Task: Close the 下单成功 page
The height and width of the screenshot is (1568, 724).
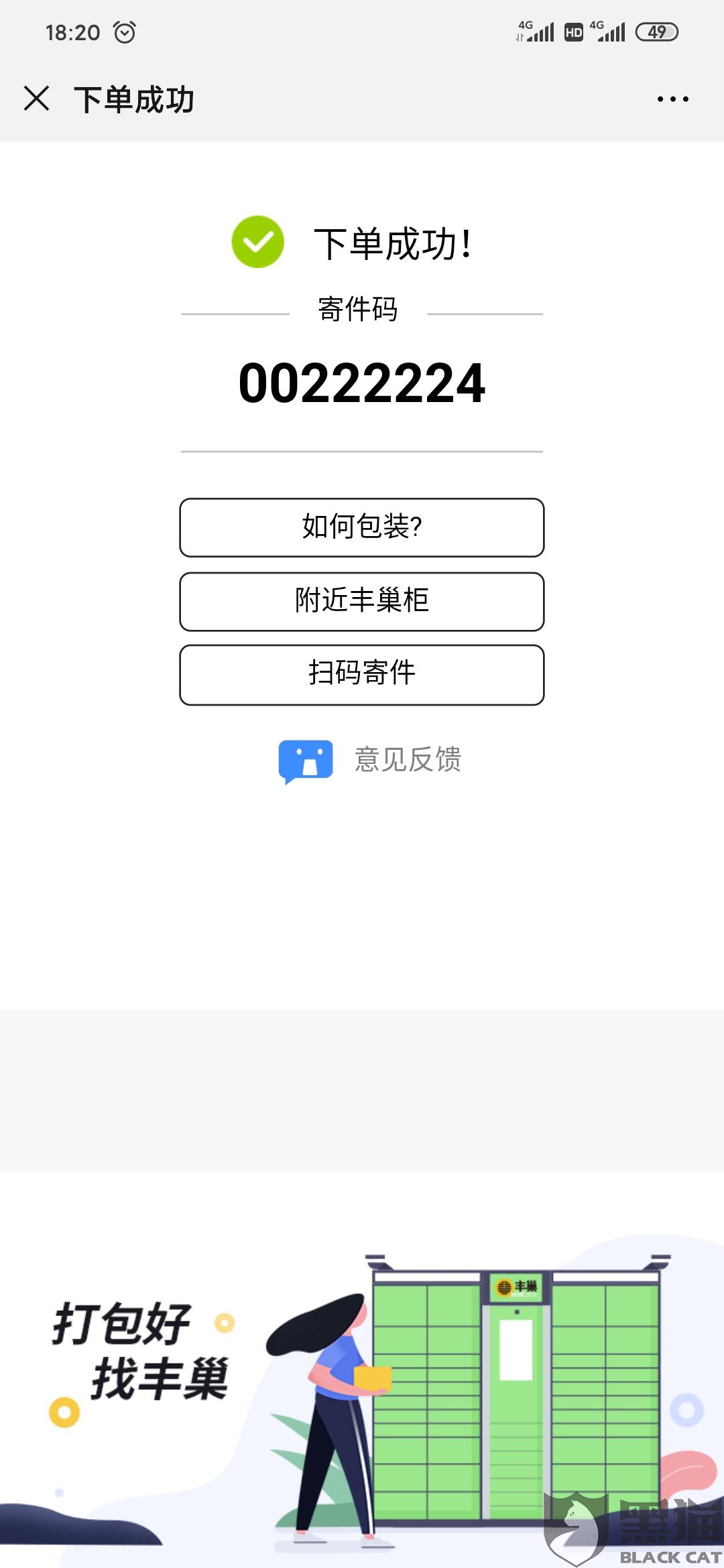Action: (x=36, y=99)
